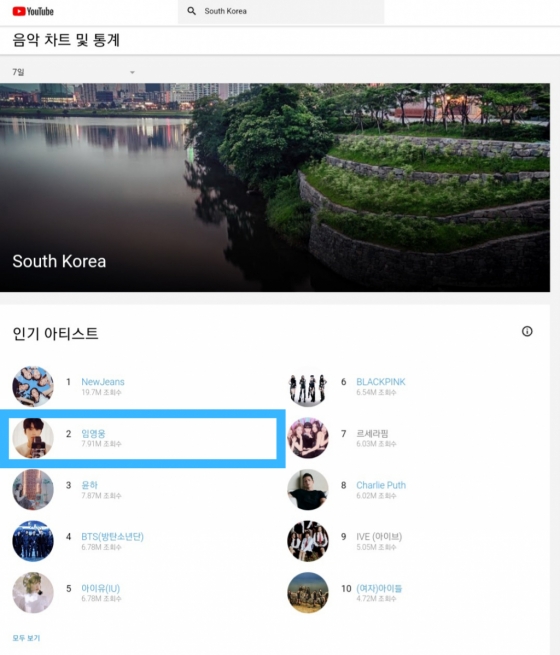The width and height of the screenshot is (560, 655).
Task: Tap the South Korea search field
Action: click(x=281, y=11)
